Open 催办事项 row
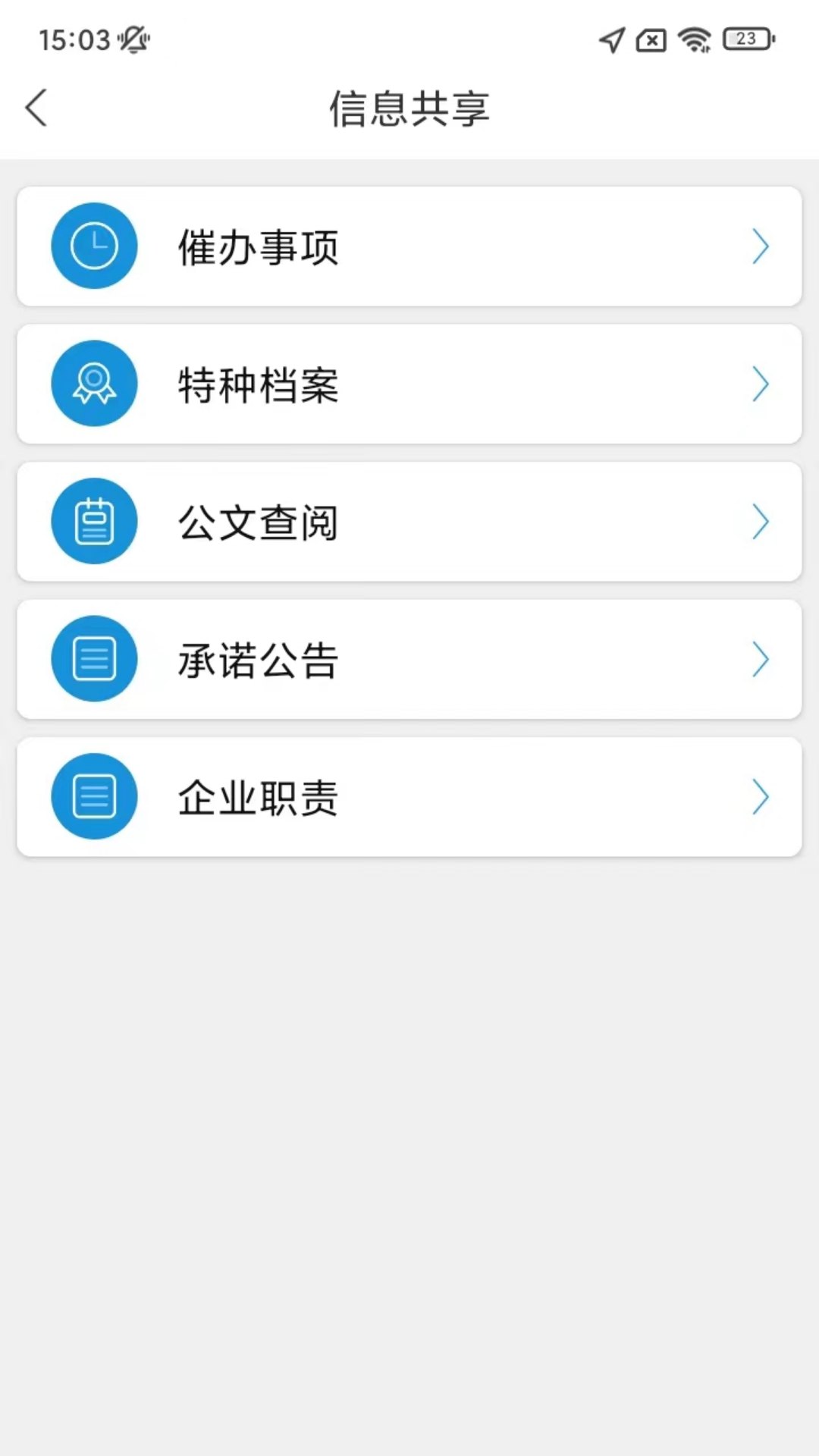819x1456 pixels. click(409, 246)
